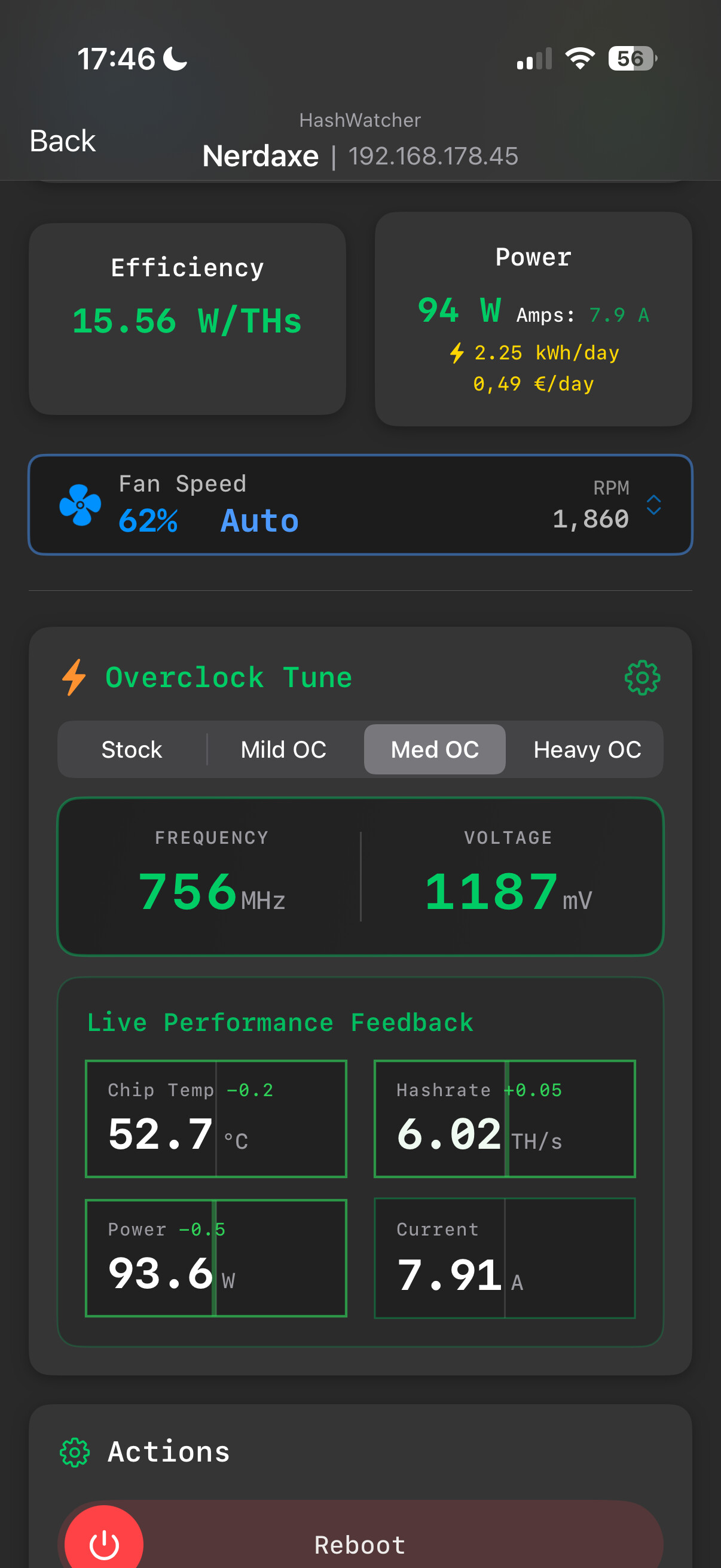Choose the Med OC preset

coord(435,749)
